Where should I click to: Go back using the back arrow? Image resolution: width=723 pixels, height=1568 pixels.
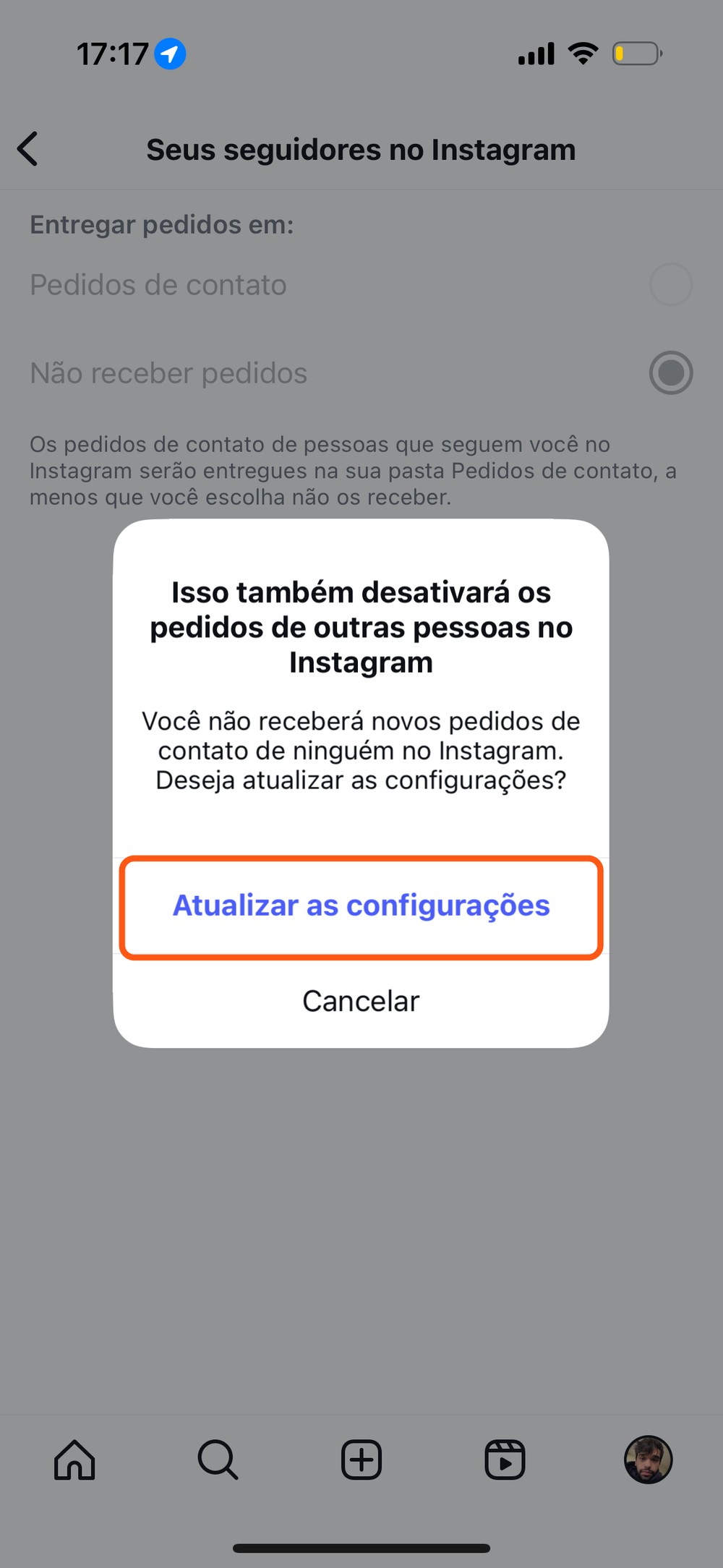[28, 150]
